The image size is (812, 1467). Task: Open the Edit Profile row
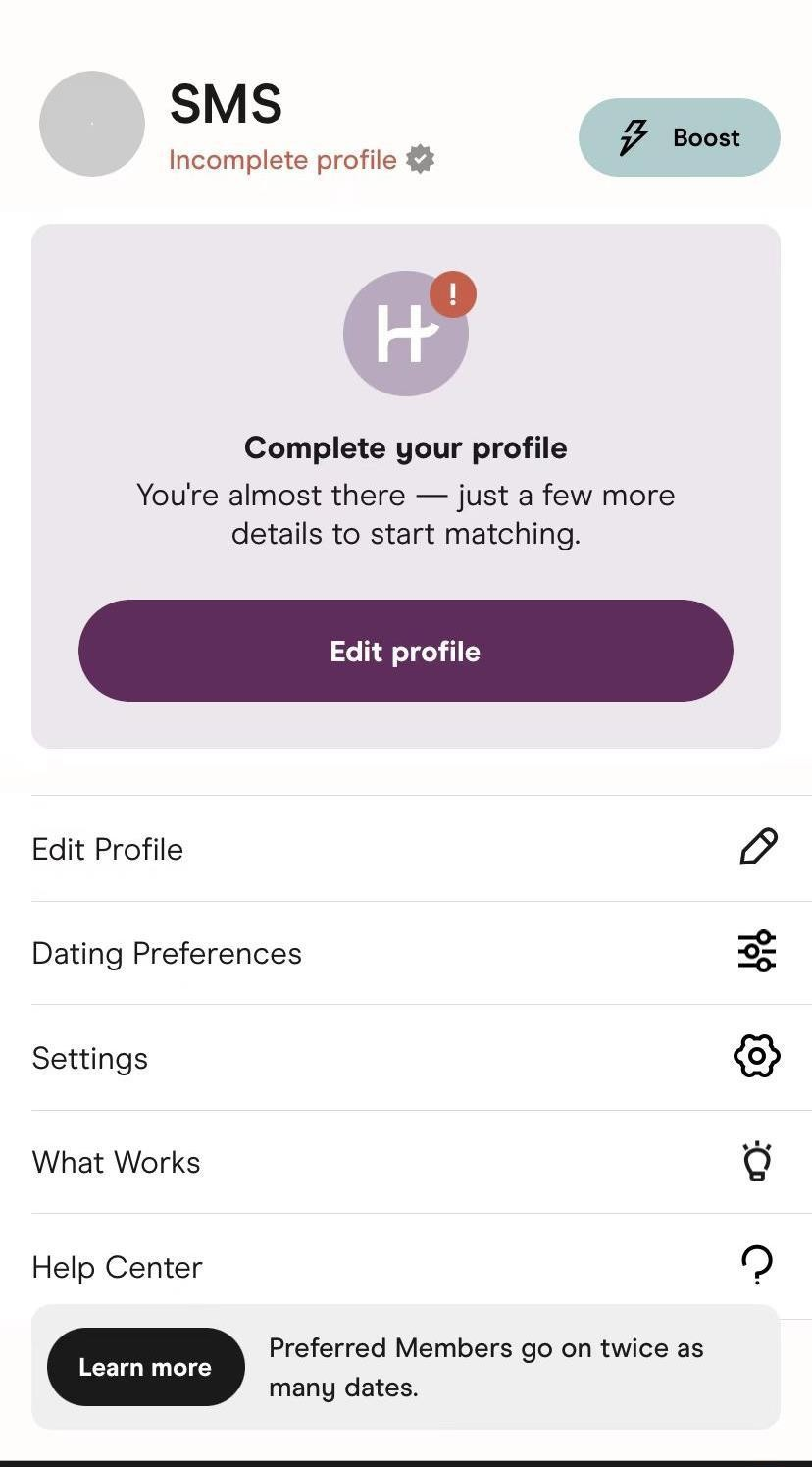404,849
